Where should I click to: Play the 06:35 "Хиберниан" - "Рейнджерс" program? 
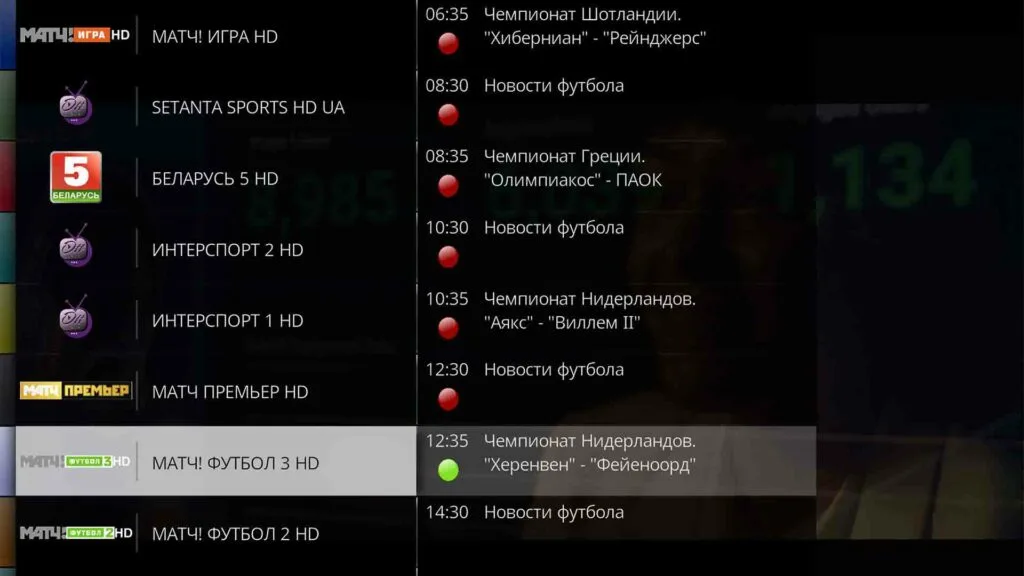click(x=595, y=27)
